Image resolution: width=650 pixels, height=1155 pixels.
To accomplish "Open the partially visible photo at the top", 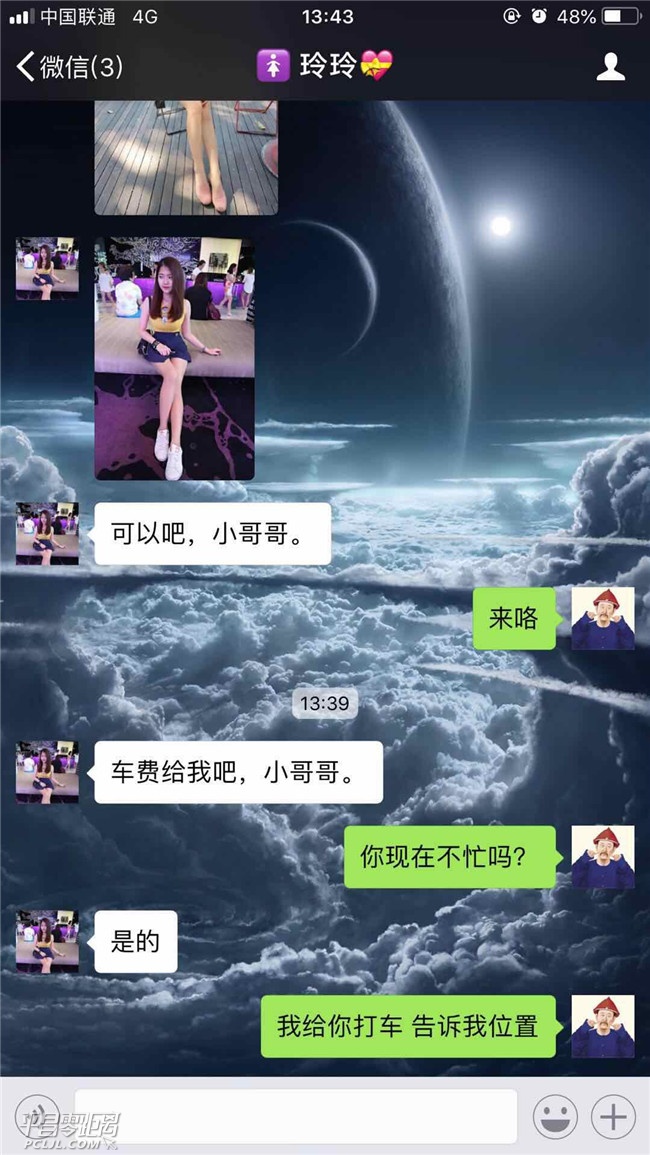I will point(186,156).
